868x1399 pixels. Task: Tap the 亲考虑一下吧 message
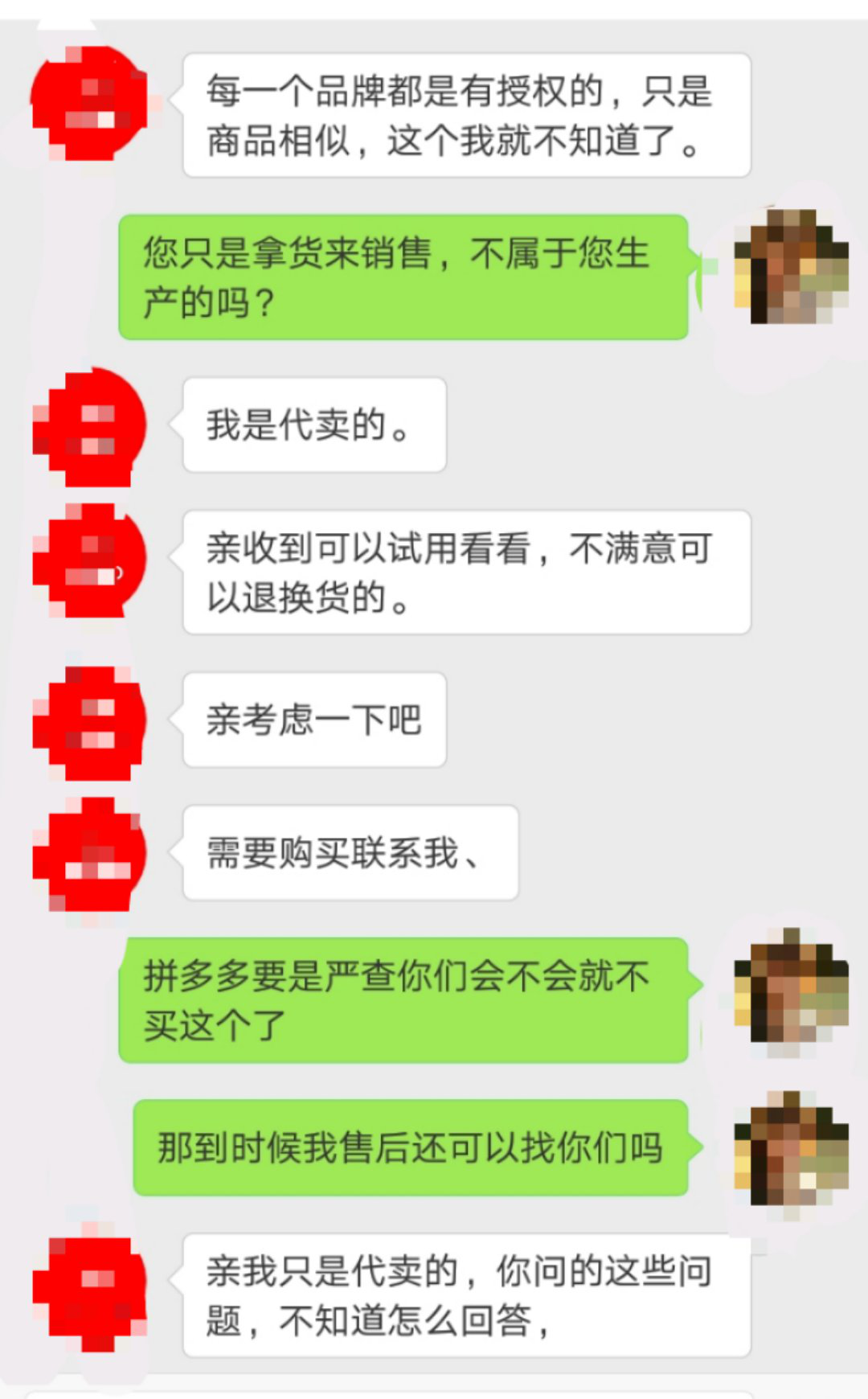[313, 720]
